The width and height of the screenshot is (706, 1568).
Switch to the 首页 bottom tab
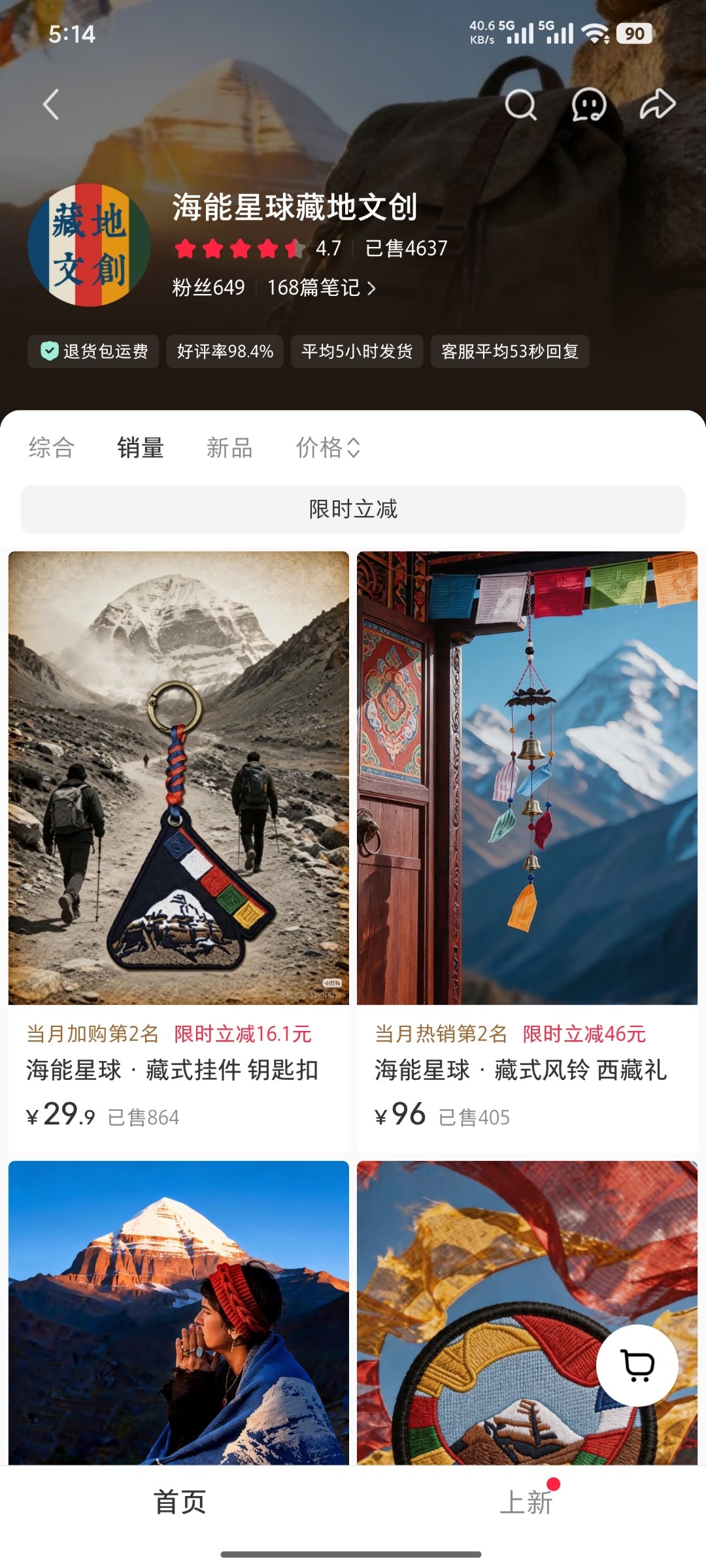(180, 1501)
